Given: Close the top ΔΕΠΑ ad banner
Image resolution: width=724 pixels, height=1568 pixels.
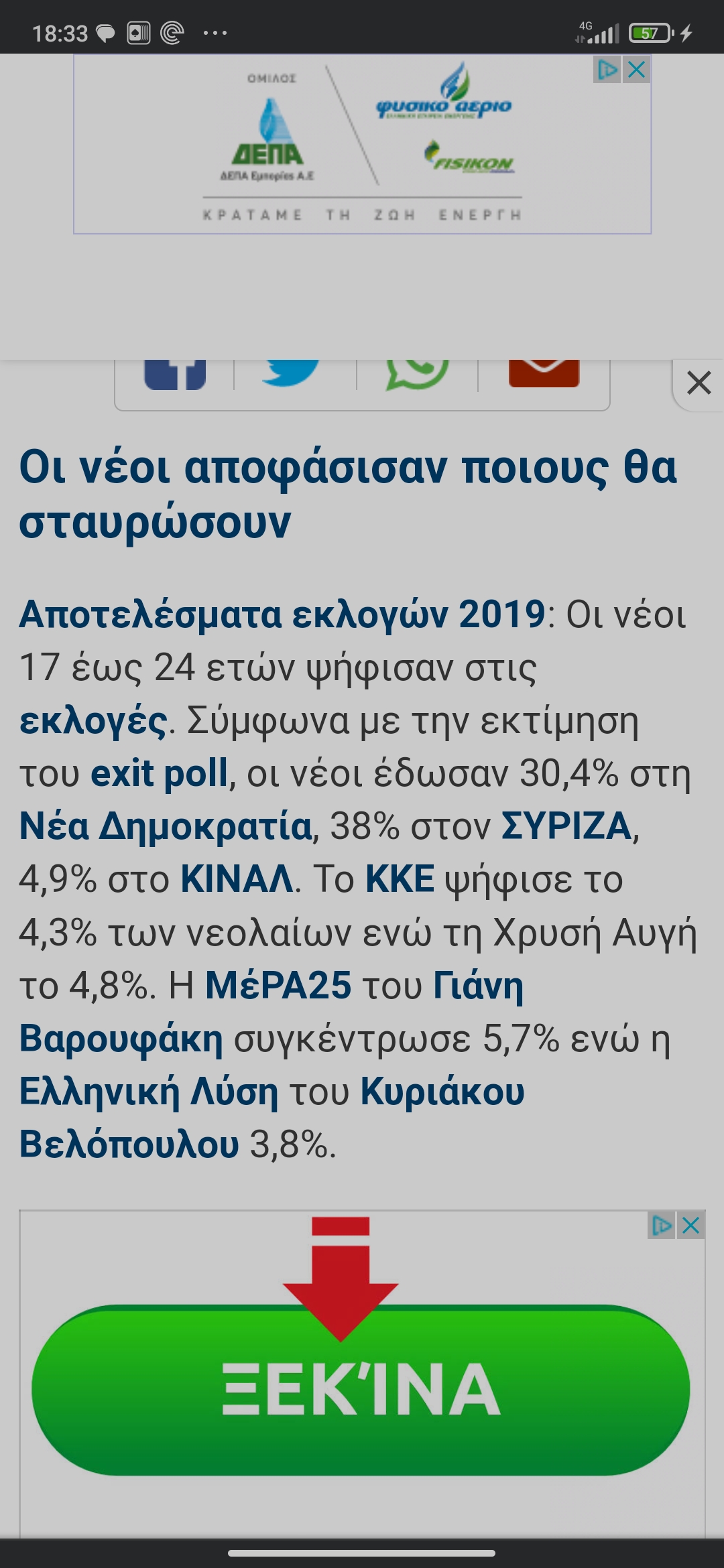Looking at the screenshot, I should pos(637,70).
